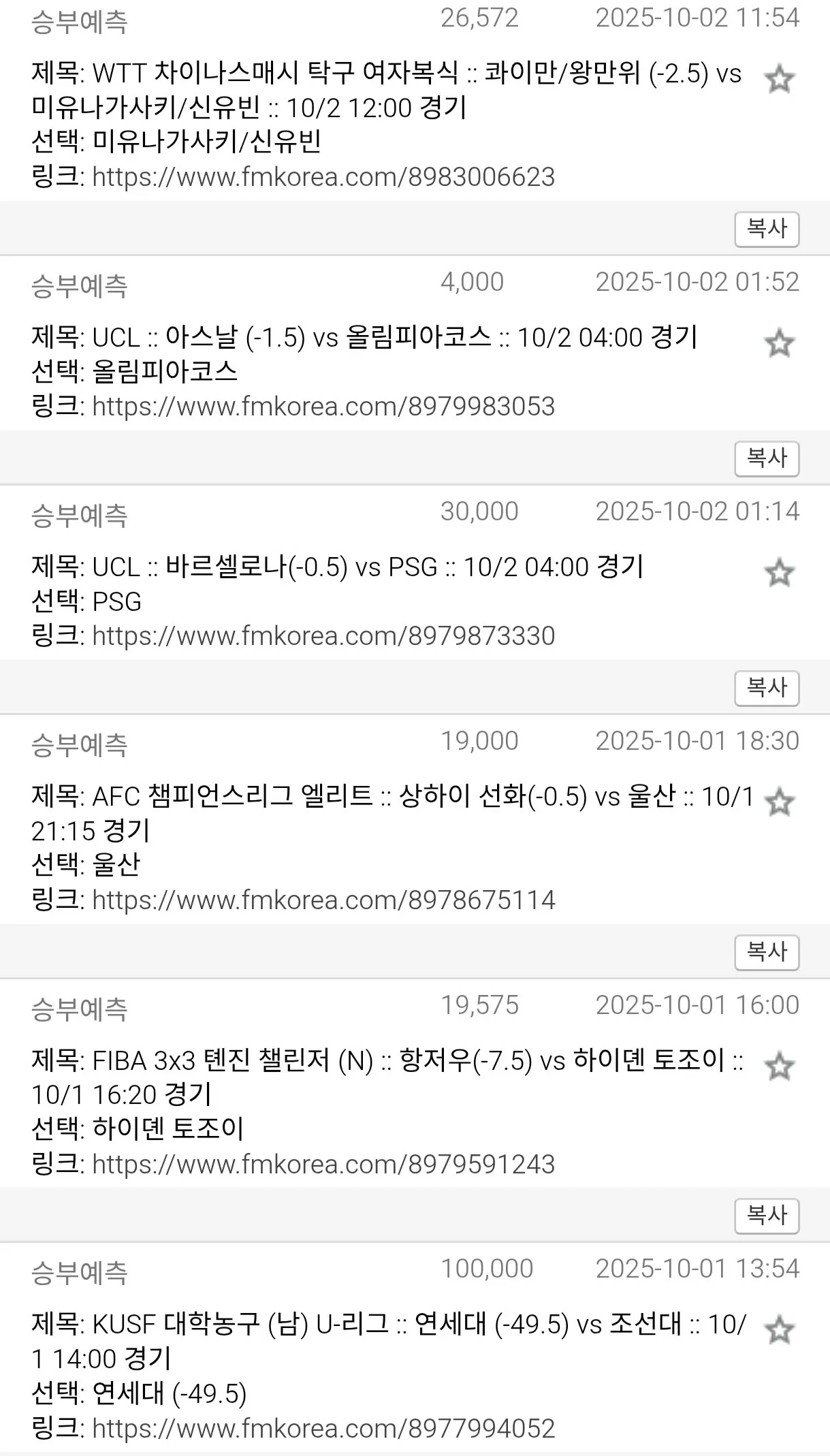The width and height of the screenshot is (830, 1456).
Task: Star the 아스날 vs 올림피아코스 prediction
Action: 779,343
